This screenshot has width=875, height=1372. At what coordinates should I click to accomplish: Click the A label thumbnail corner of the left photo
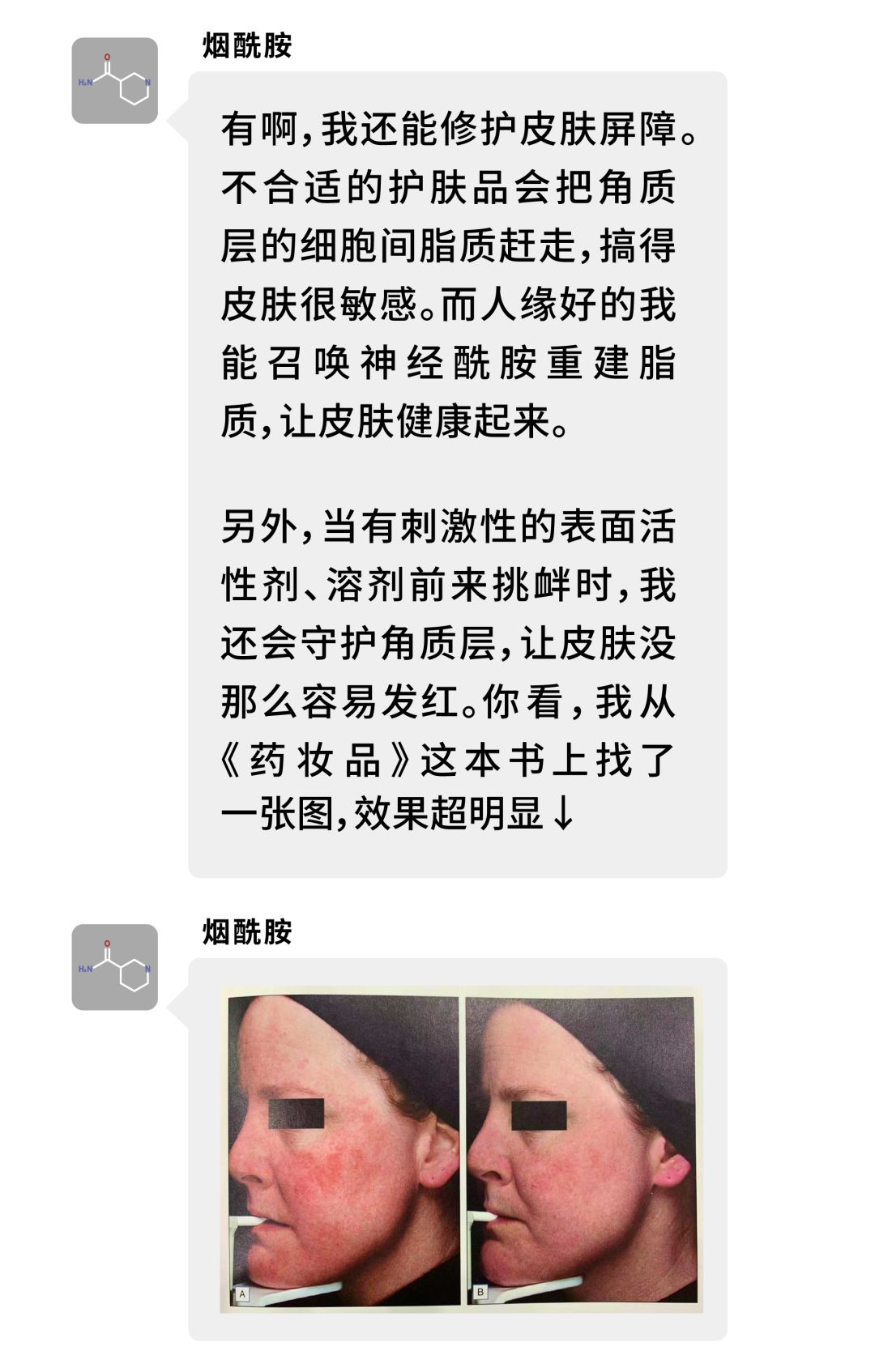pyautogui.click(x=241, y=1294)
